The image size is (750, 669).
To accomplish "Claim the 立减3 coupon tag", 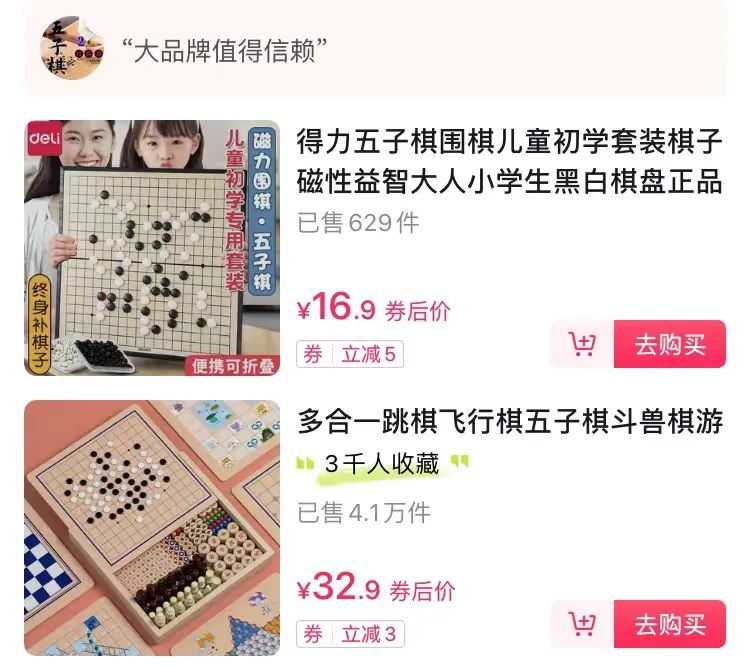I will pos(350,634).
